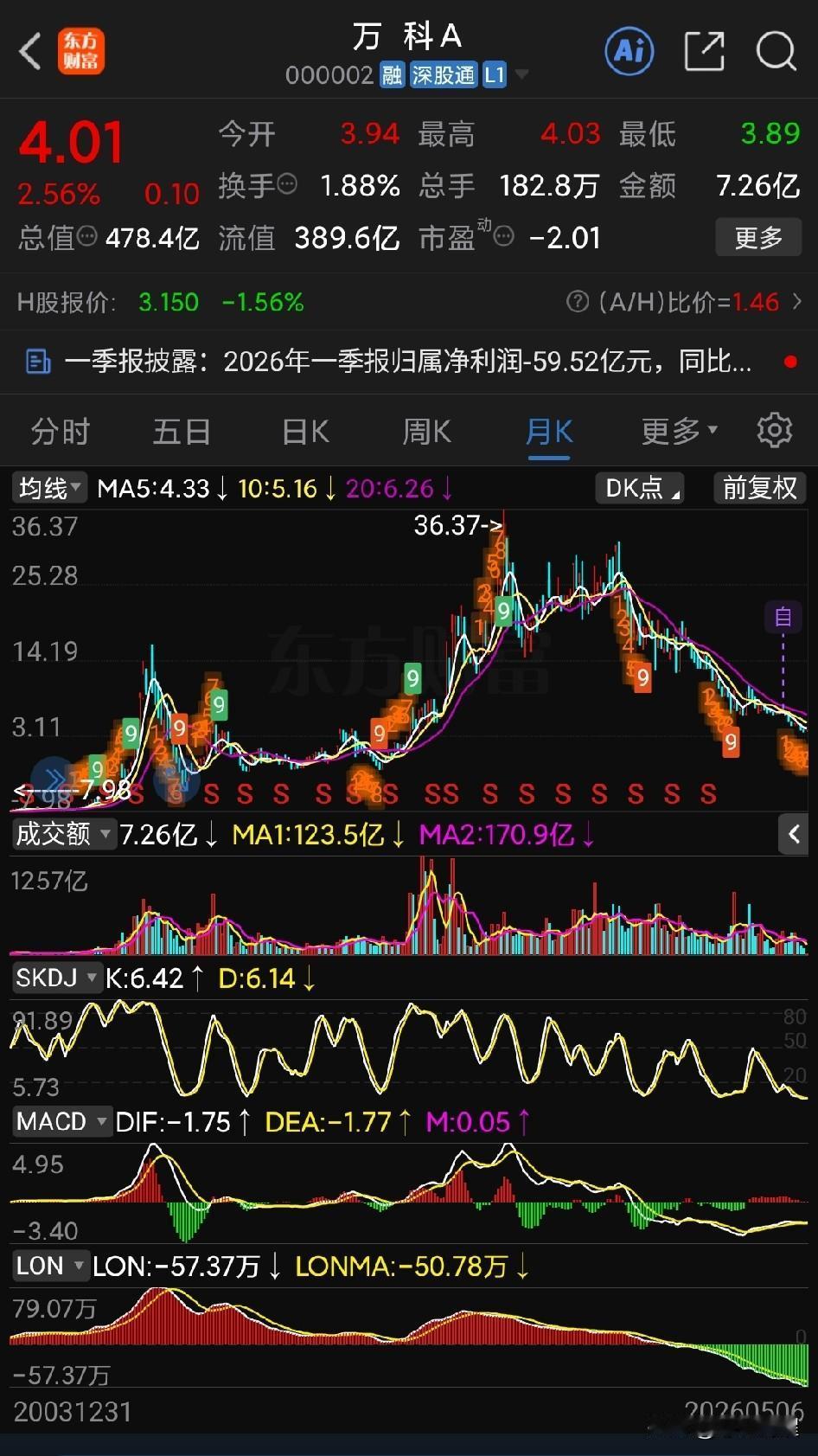Tap the 更多 button for more quote data
Screen dimensions: 818x1456
click(x=758, y=237)
